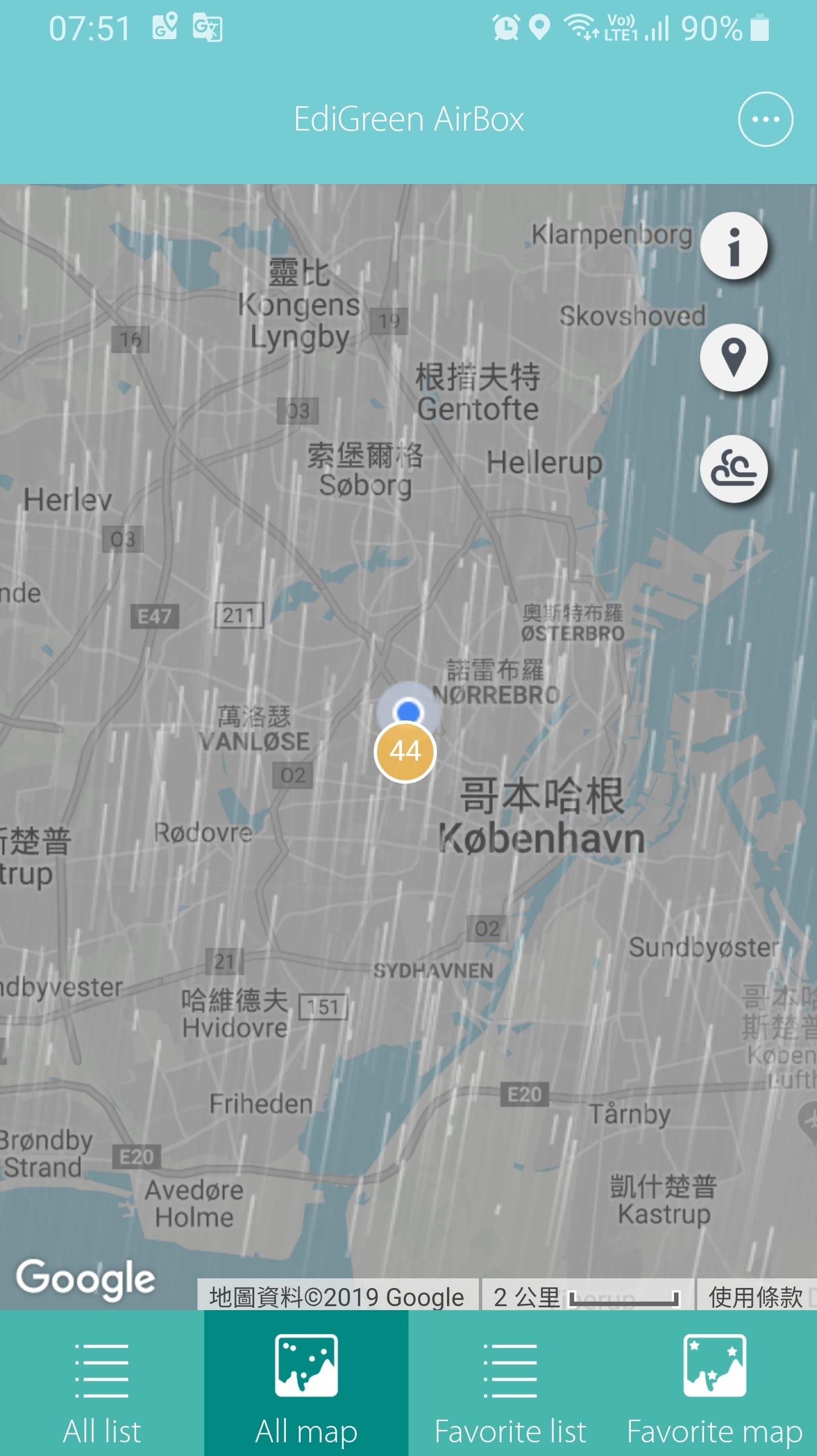Image resolution: width=817 pixels, height=1456 pixels.
Task: Open the Favorite map tab
Action: point(715,1384)
